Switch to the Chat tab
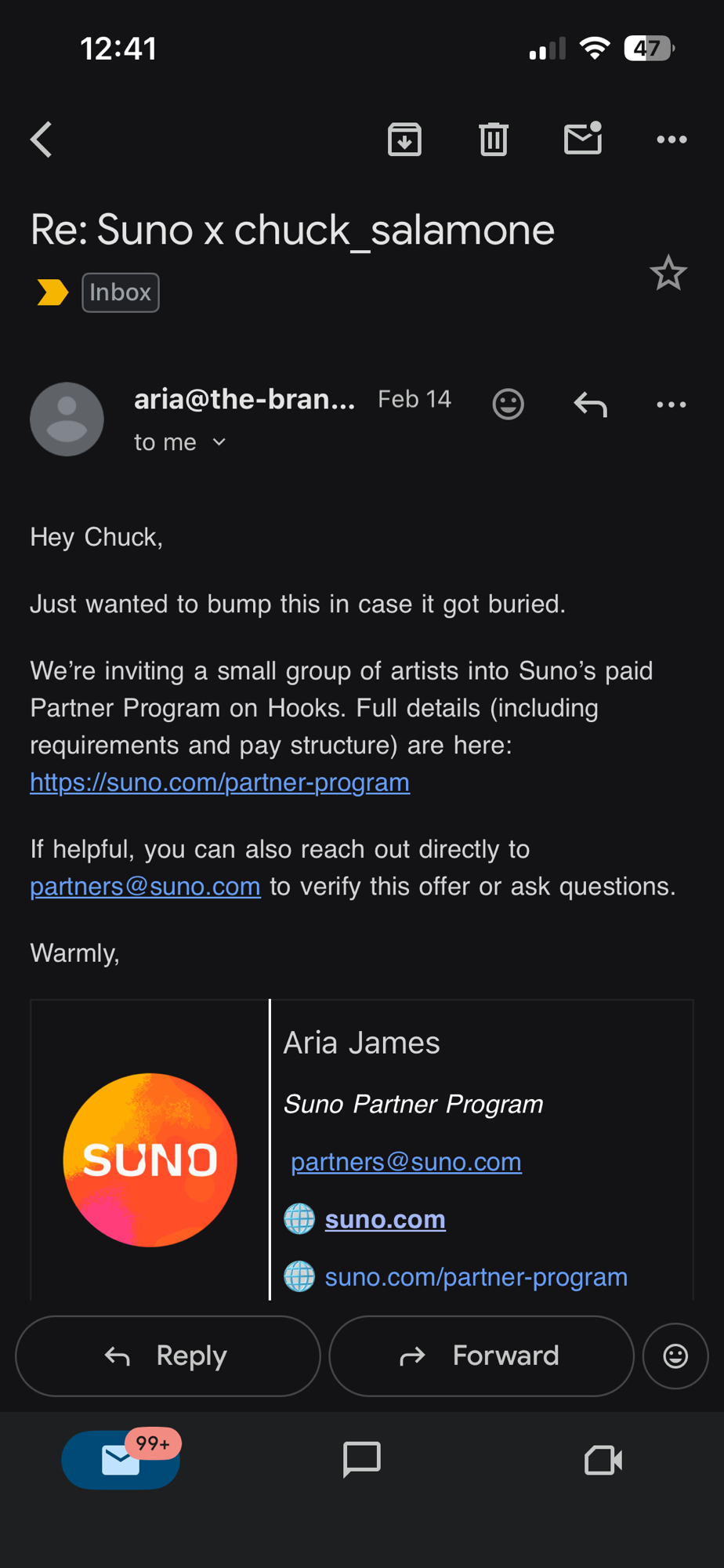 coord(361,1459)
